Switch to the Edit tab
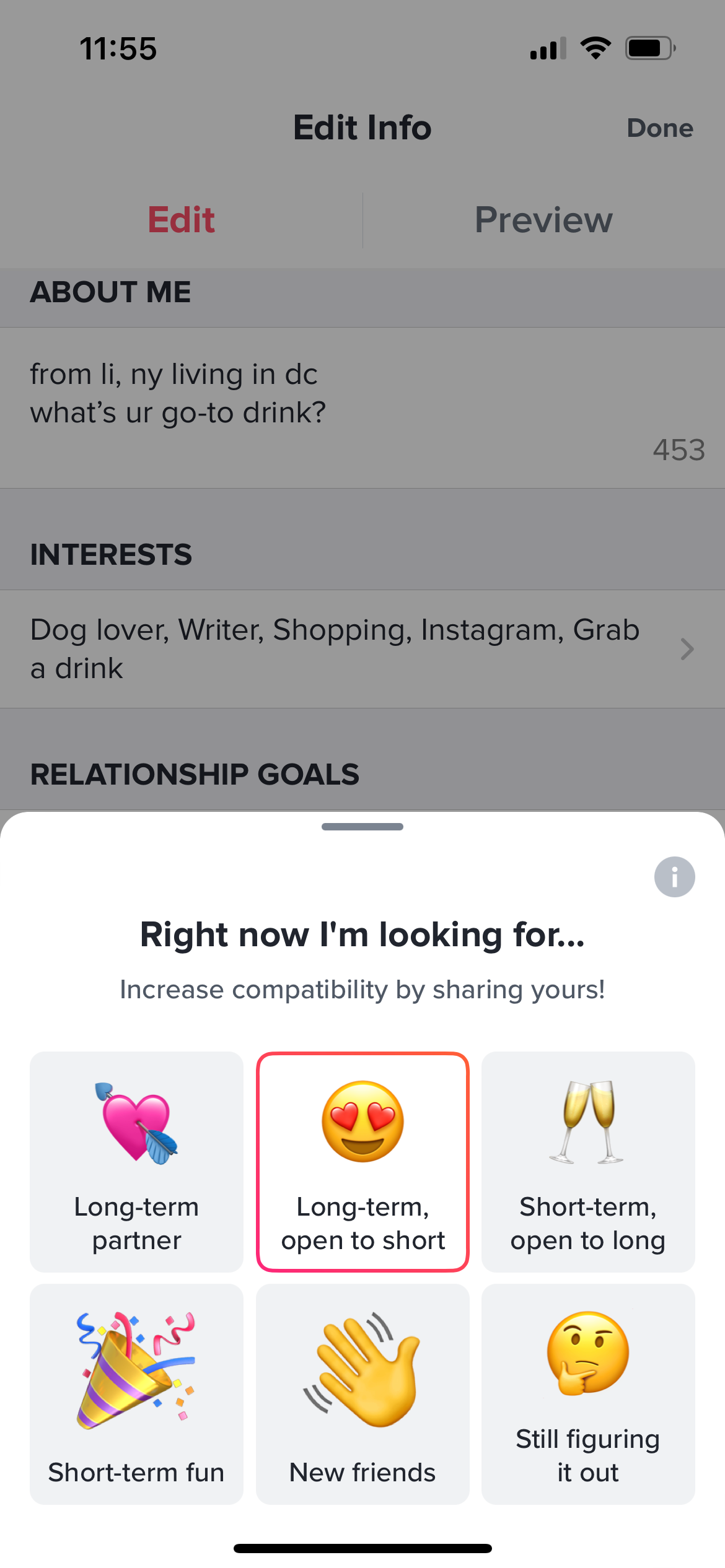The height and width of the screenshot is (1568, 725). point(181,220)
